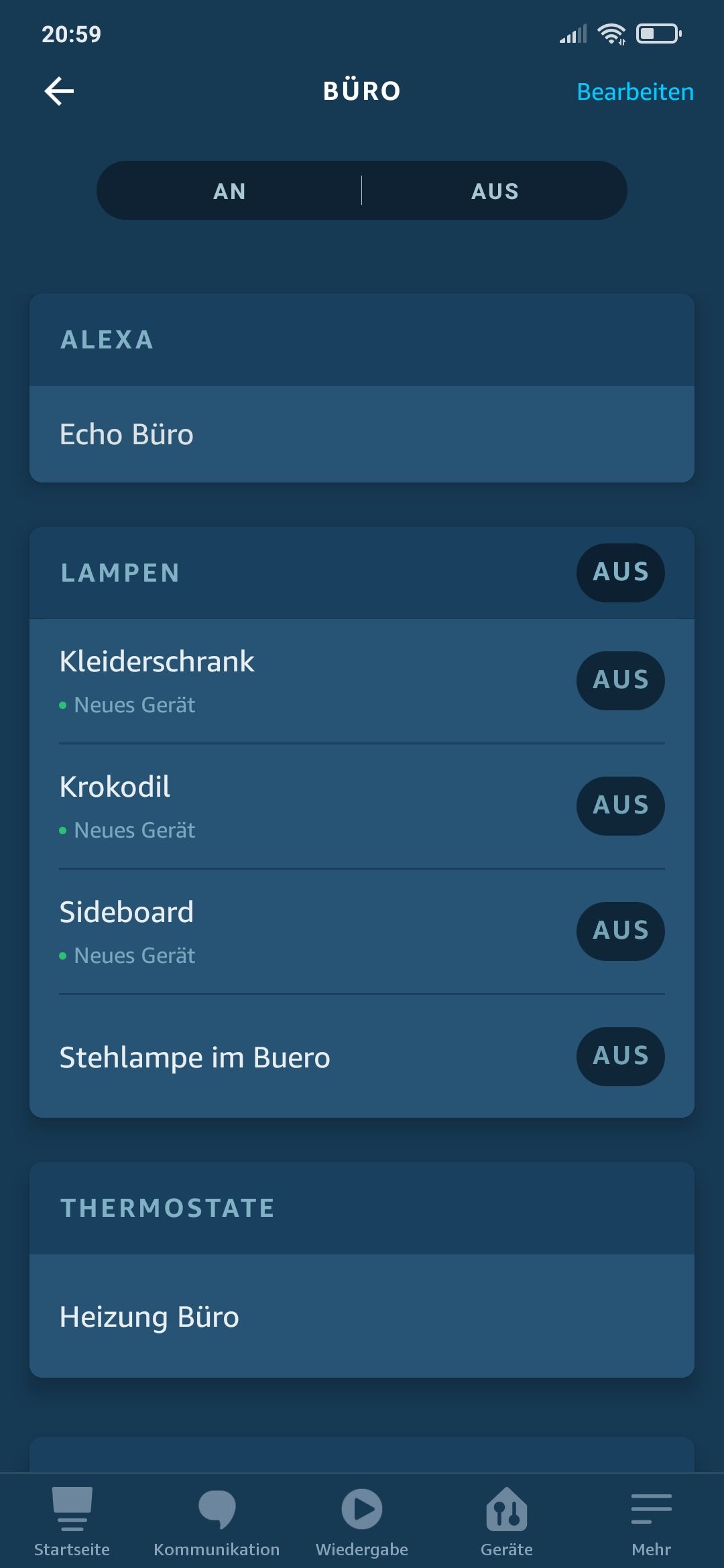Go back using the arrow icon
This screenshot has height=1568, width=724.
coord(59,91)
